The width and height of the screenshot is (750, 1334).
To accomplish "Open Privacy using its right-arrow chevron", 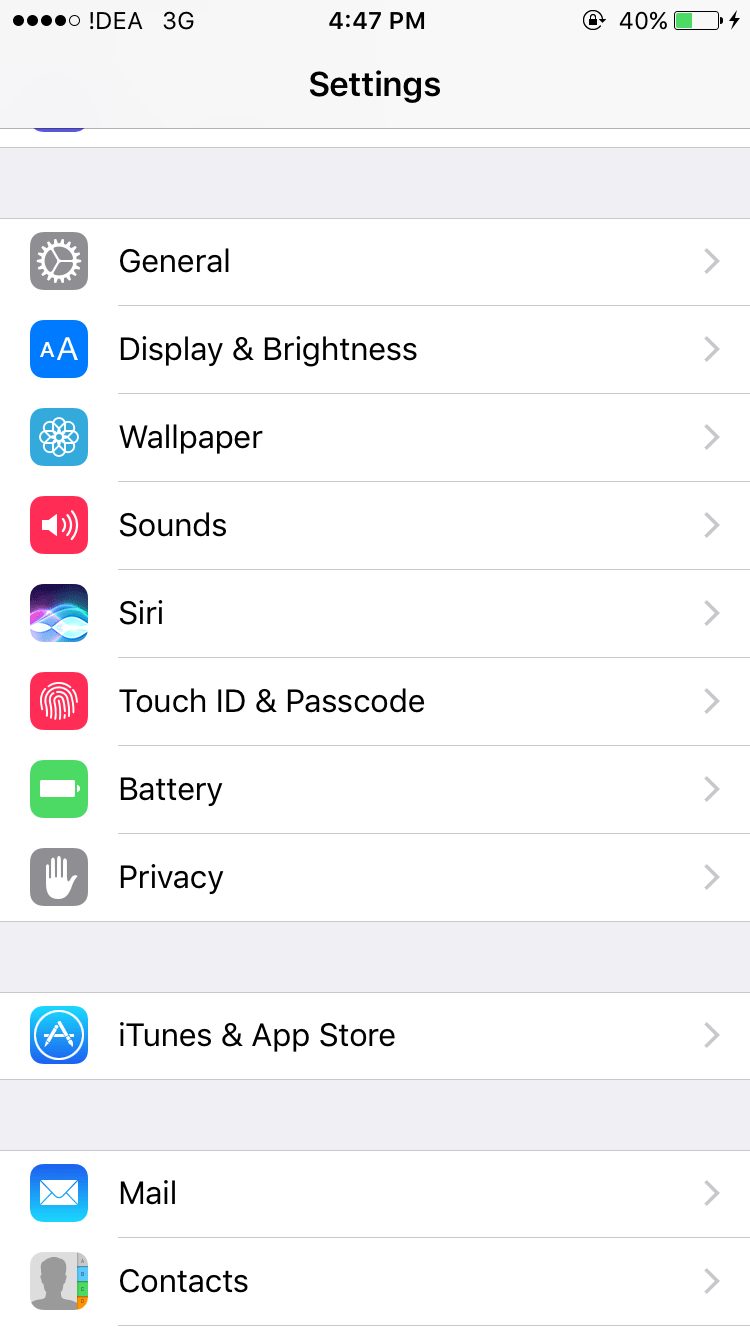I will click(x=711, y=877).
